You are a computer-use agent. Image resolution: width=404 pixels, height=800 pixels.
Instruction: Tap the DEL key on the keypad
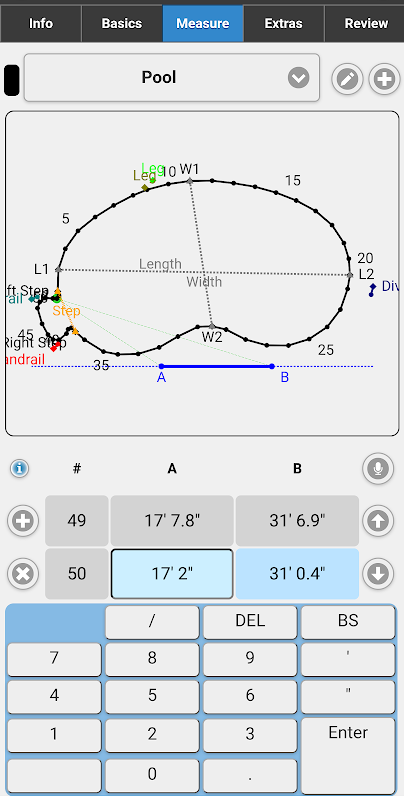click(250, 622)
